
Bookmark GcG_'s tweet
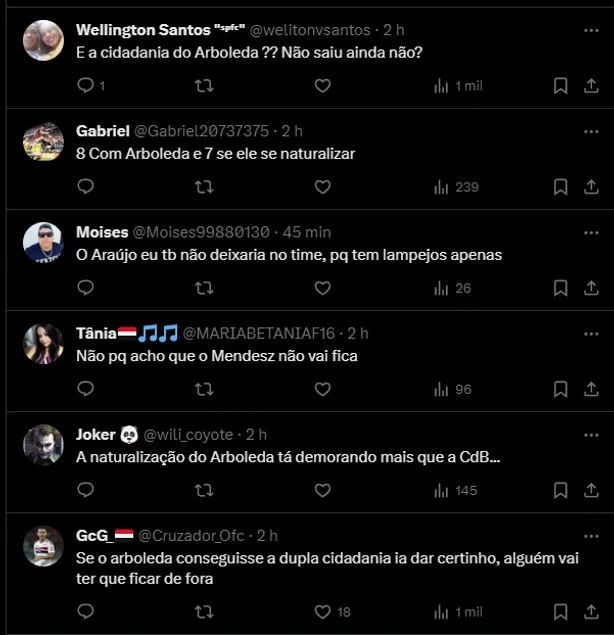click(561, 611)
